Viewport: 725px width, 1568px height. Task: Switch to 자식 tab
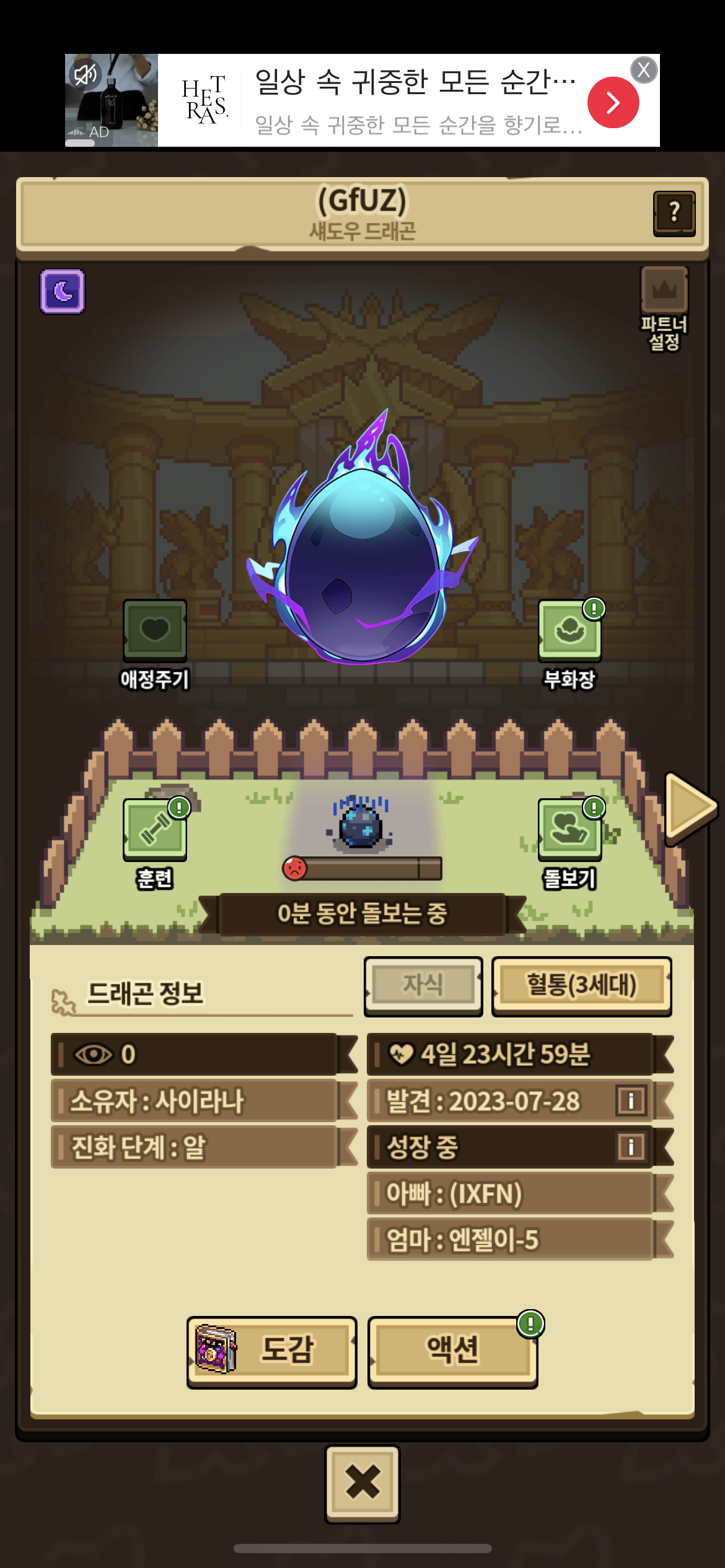(423, 986)
